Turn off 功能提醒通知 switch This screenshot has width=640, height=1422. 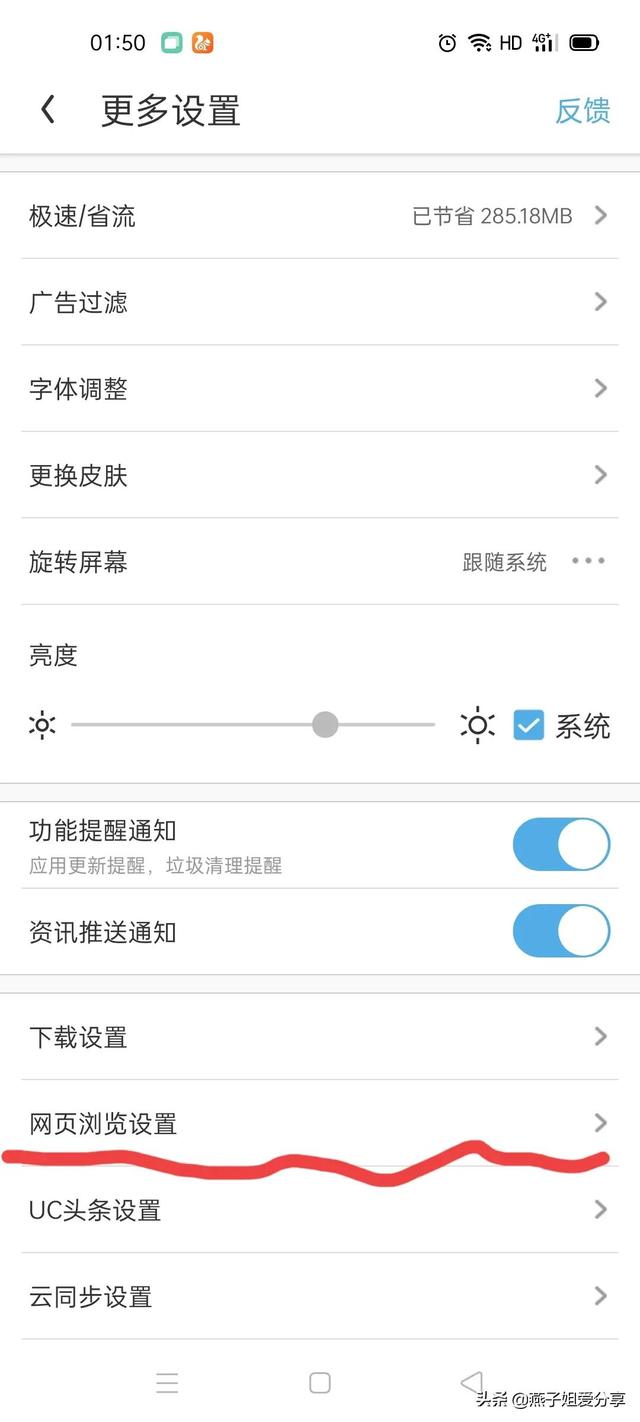[x=561, y=844]
